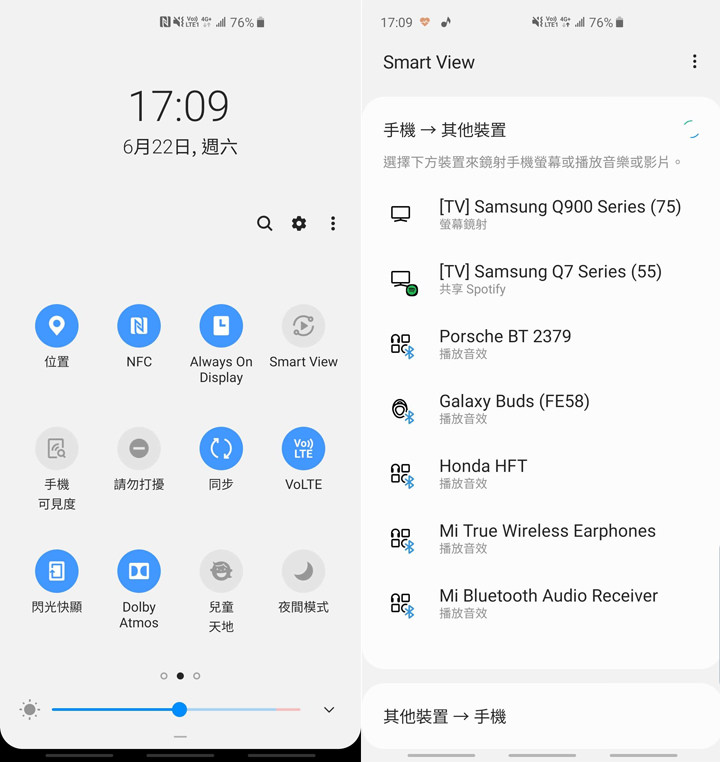This screenshot has height=762, width=720.
Task: Open quick panel overflow menu
Action: [x=333, y=223]
